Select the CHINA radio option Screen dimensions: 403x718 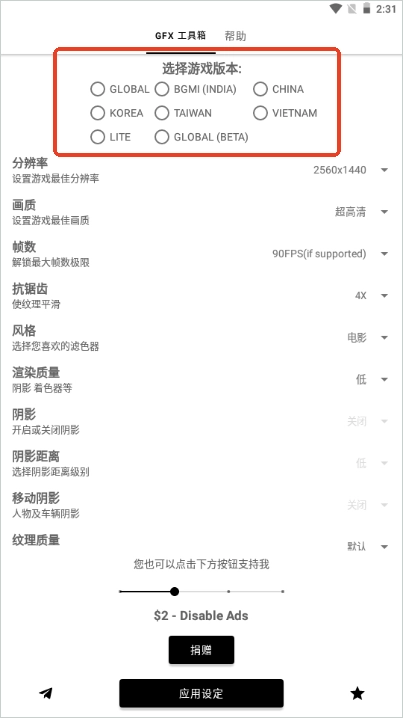point(278,89)
